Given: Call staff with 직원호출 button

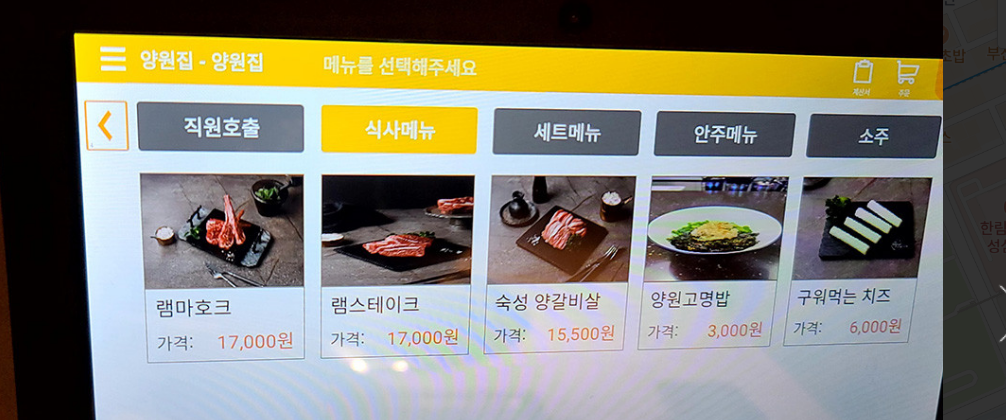Looking at the screenshot, I should [221, 128].
